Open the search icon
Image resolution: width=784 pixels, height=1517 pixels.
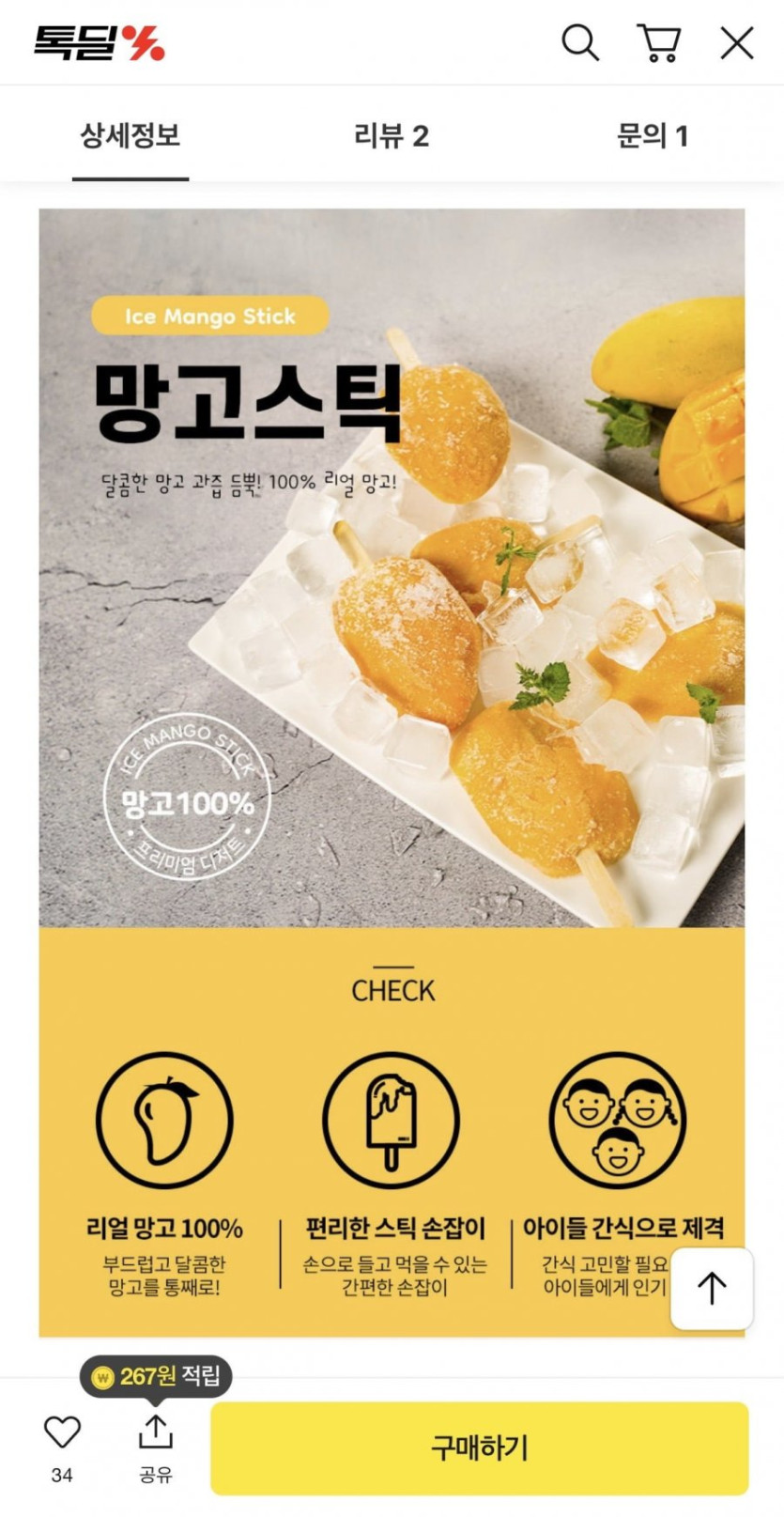pyautogui.click(x=580, y=43)
